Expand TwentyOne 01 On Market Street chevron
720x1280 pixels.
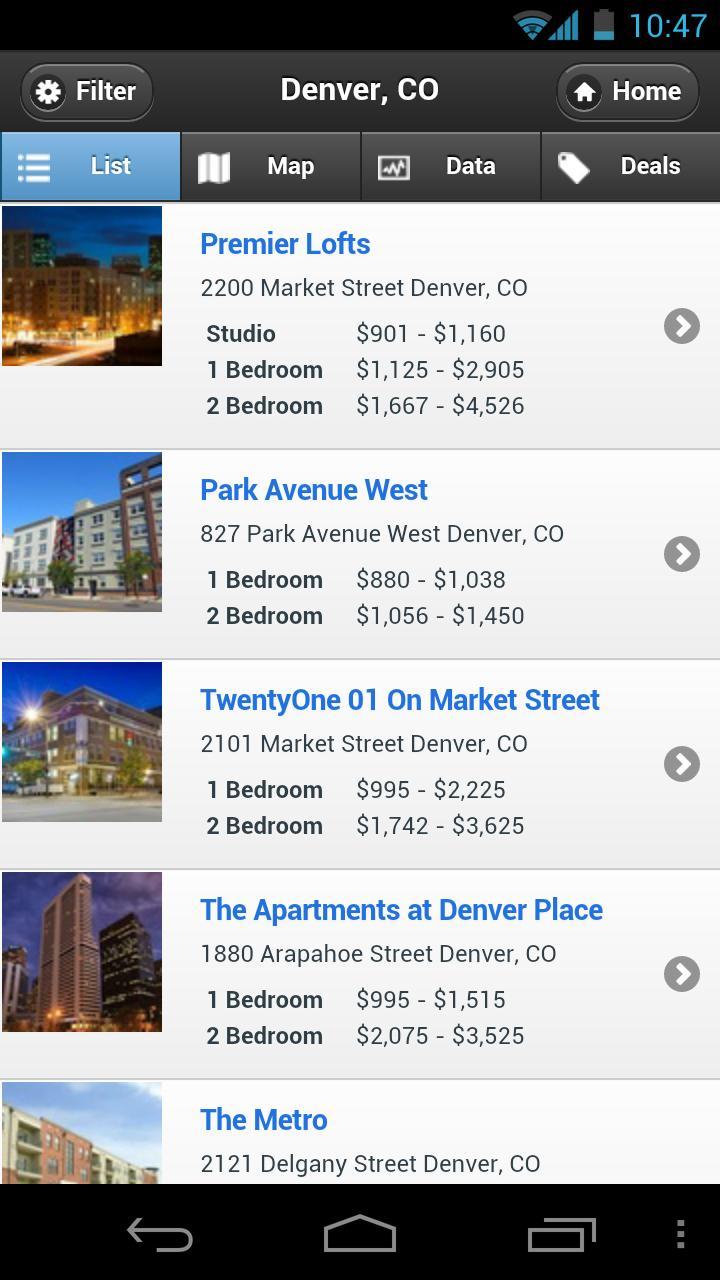(681, 764)
